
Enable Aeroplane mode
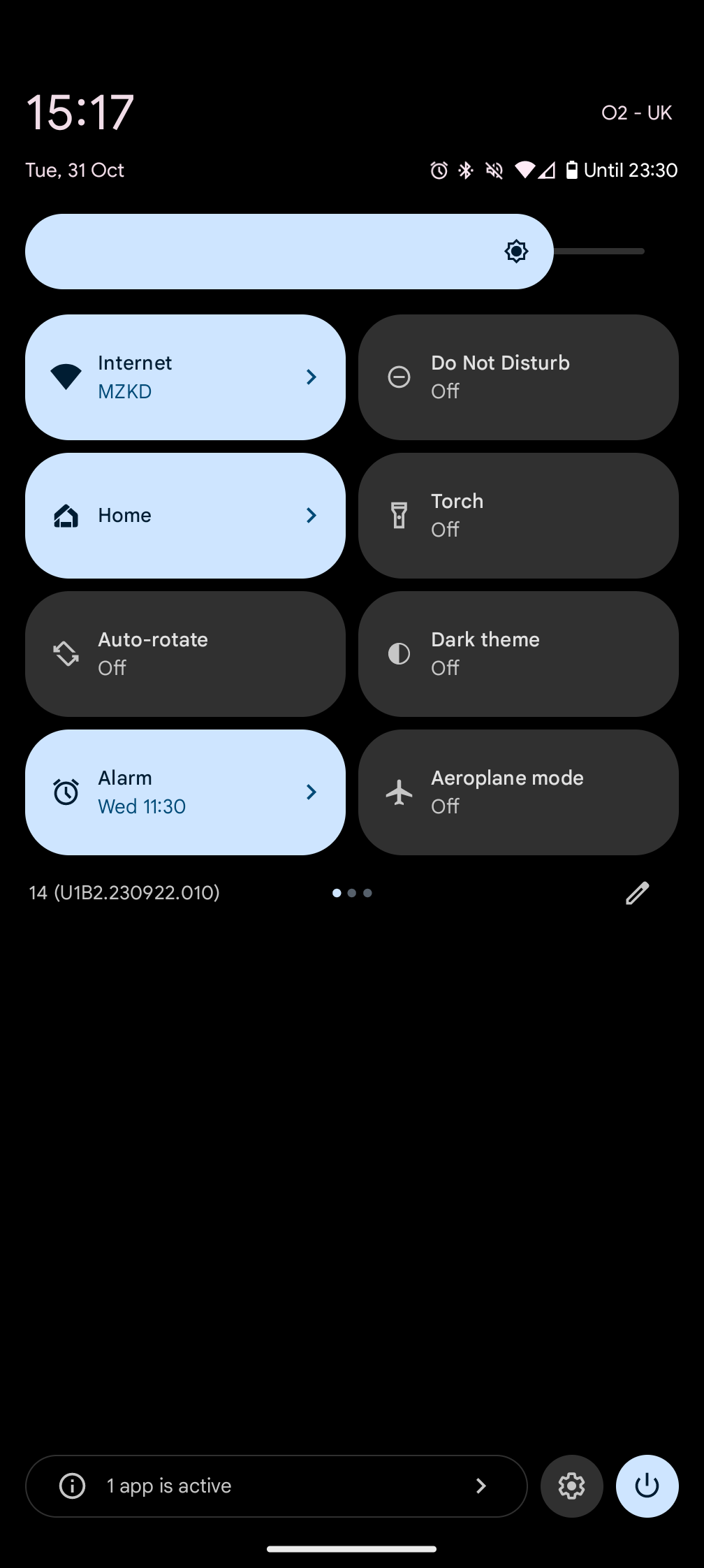click(518, 792)
